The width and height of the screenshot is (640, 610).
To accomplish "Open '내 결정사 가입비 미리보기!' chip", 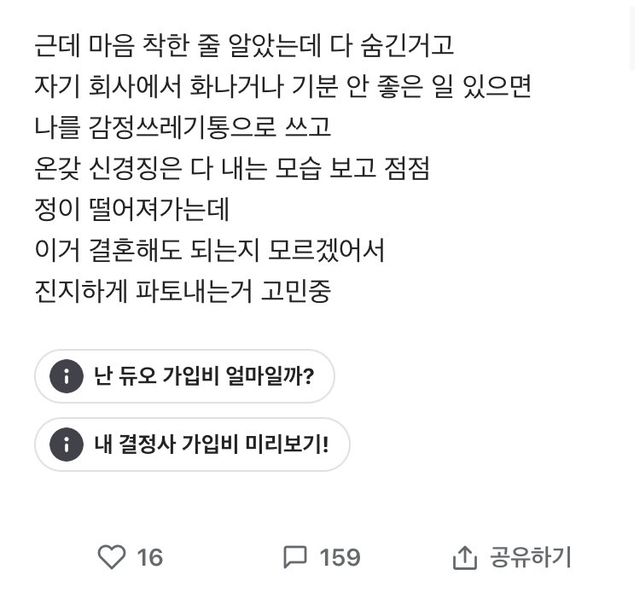I will pyautogui.click(x=192, y=444).
